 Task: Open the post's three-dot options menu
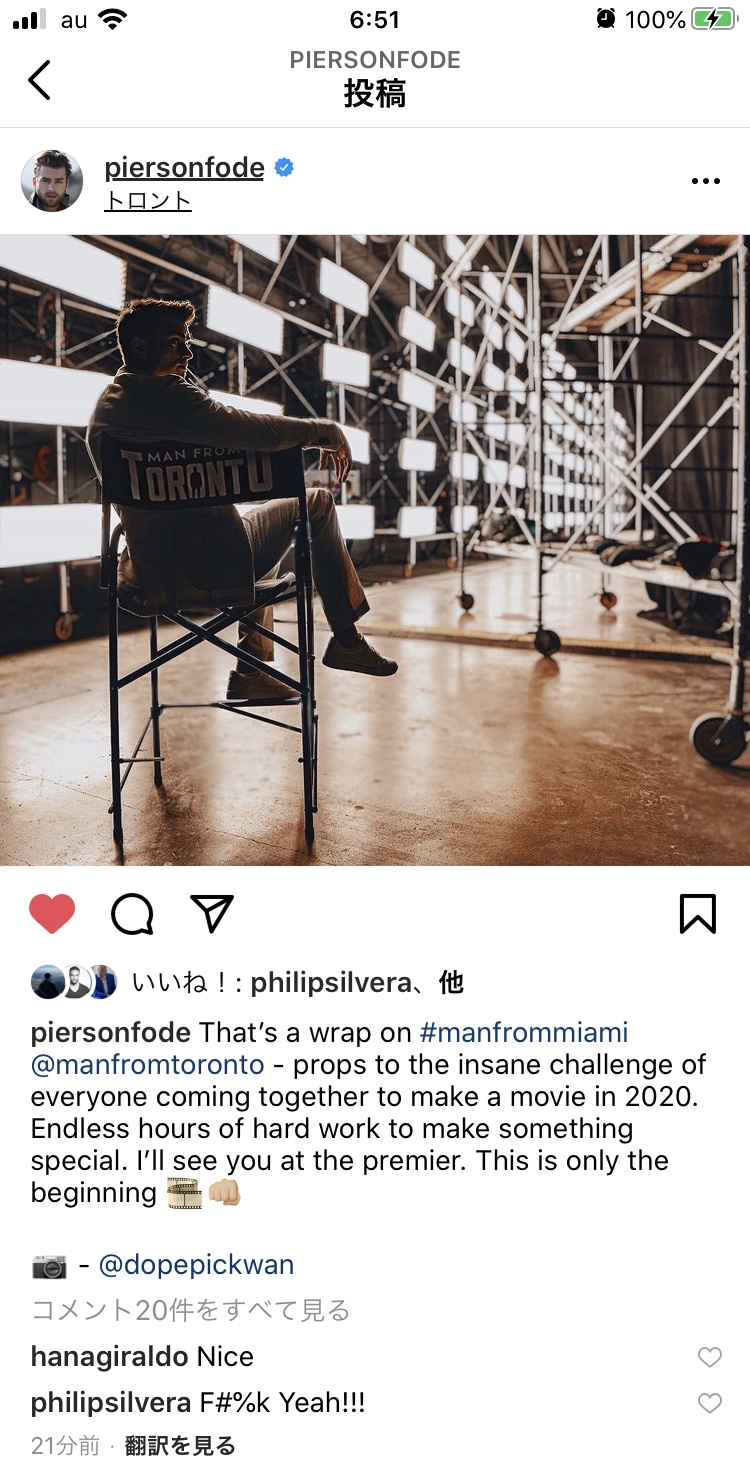705,181
